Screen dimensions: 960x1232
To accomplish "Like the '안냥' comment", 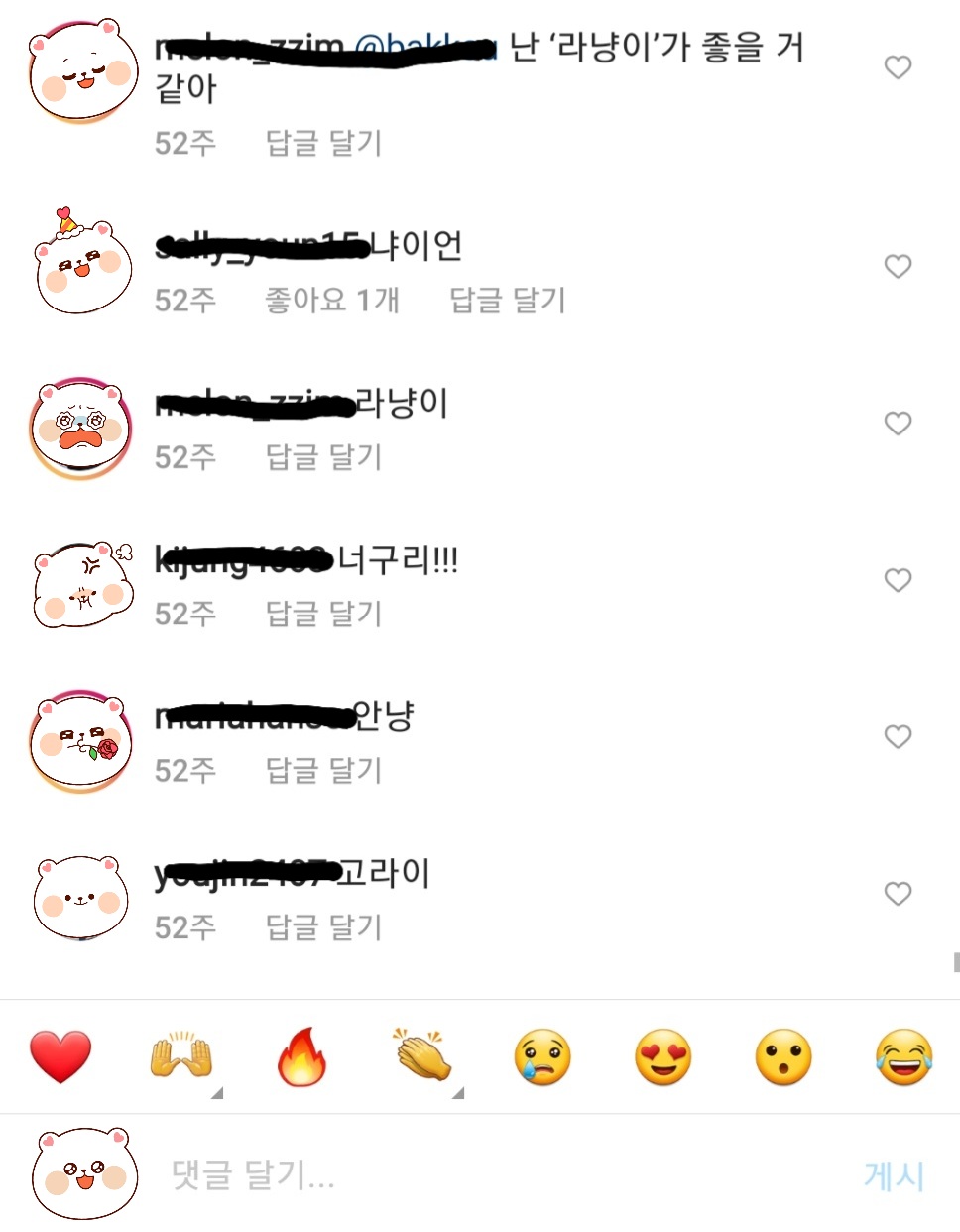I will coord(898,736).
